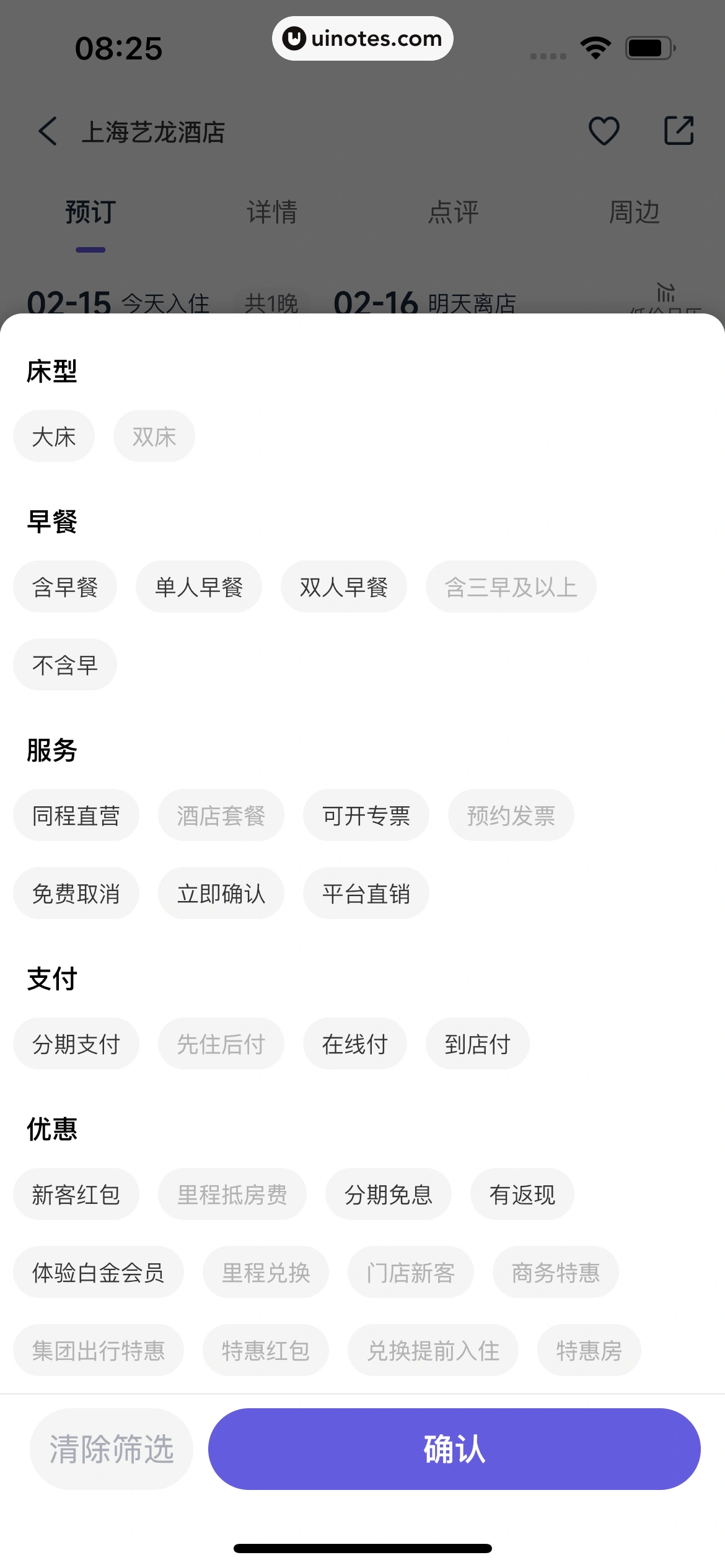This screenshot has width=725, height=1568.
Task: Open the 点评 reviews tab
Action: (453, 211)
